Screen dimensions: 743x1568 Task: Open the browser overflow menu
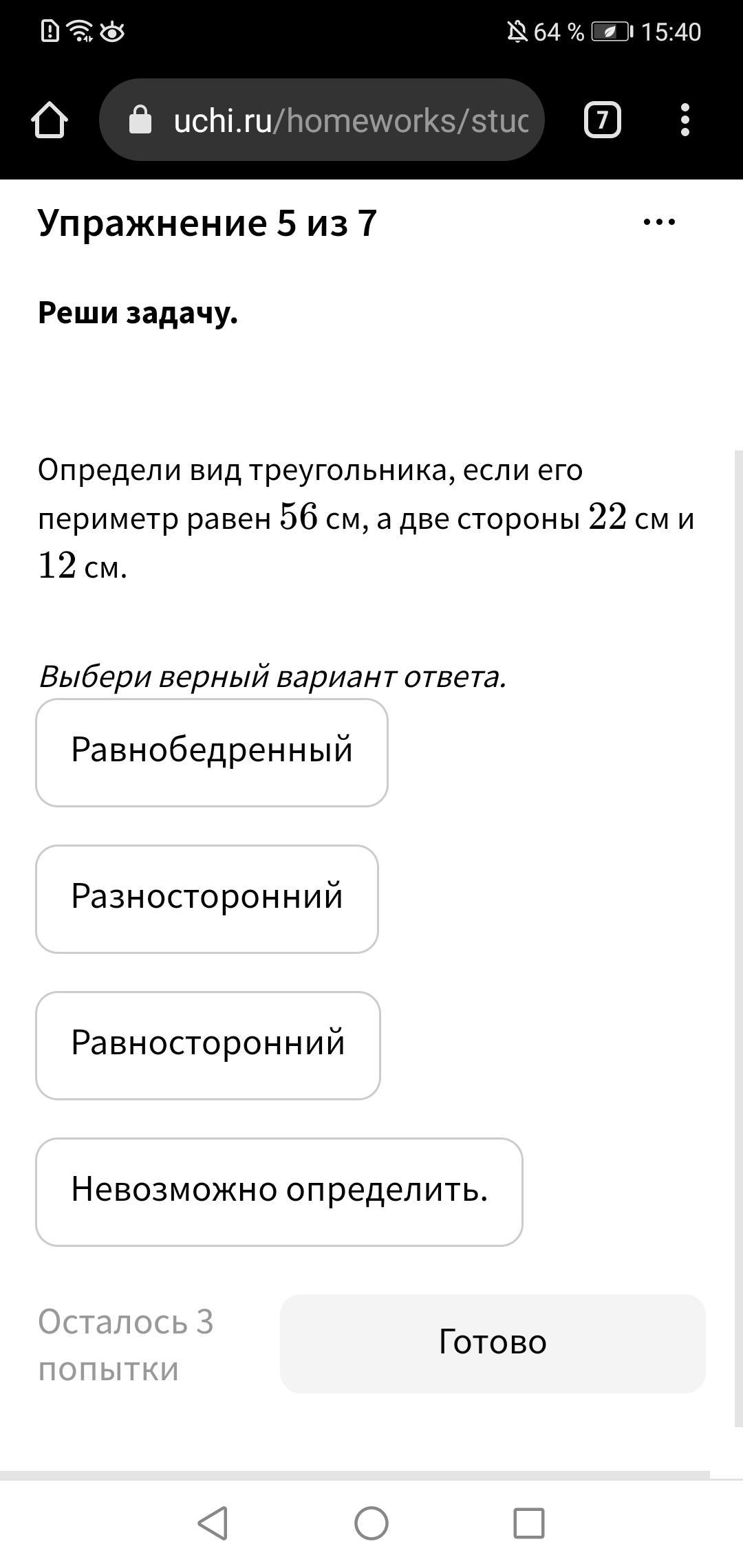pyautogui.click(x=685, y=120)
